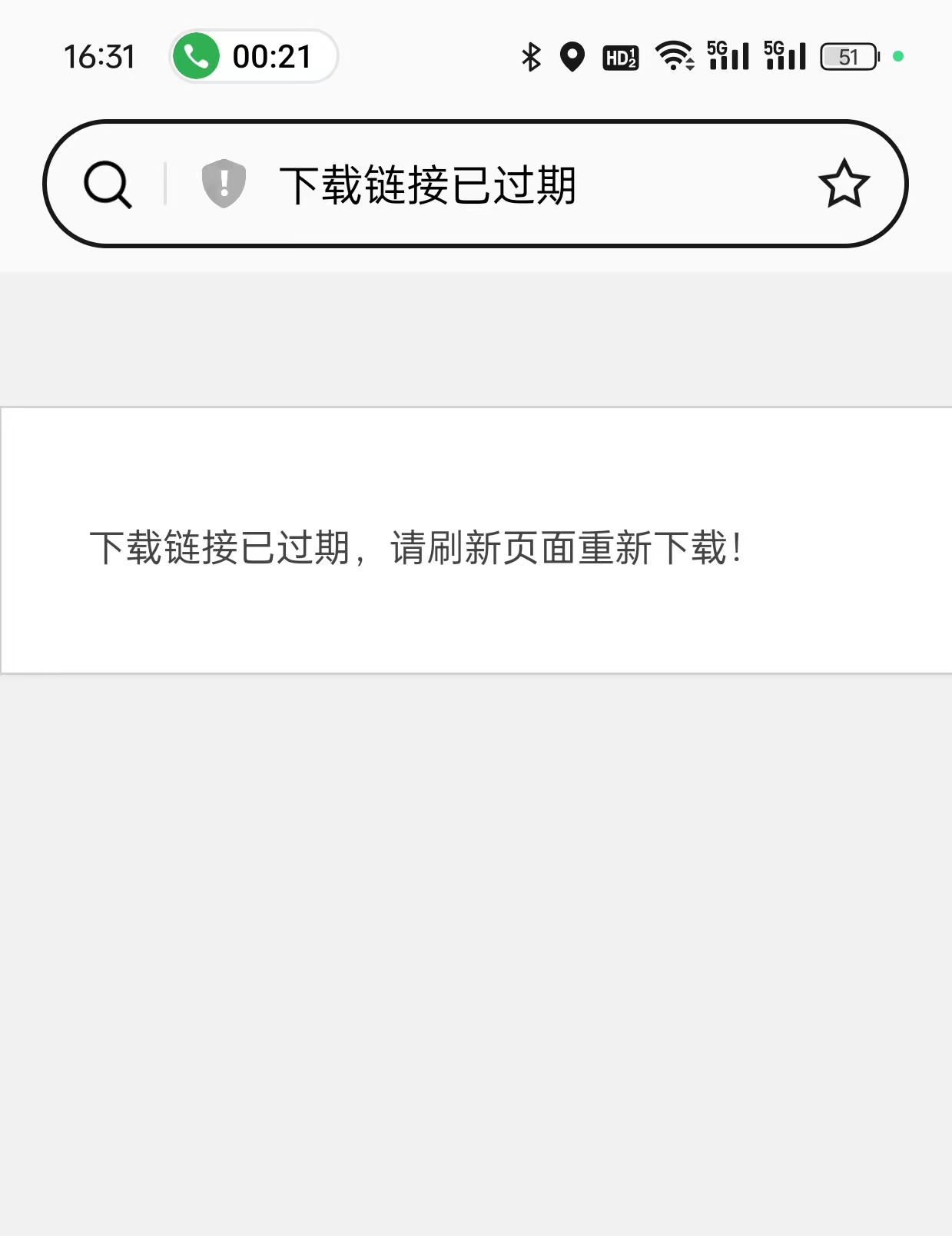The image size is (952, 1236).
Task: Tap the green phone call pill showing 00:21
Action: pyautogui.click(x=254, y=55)
